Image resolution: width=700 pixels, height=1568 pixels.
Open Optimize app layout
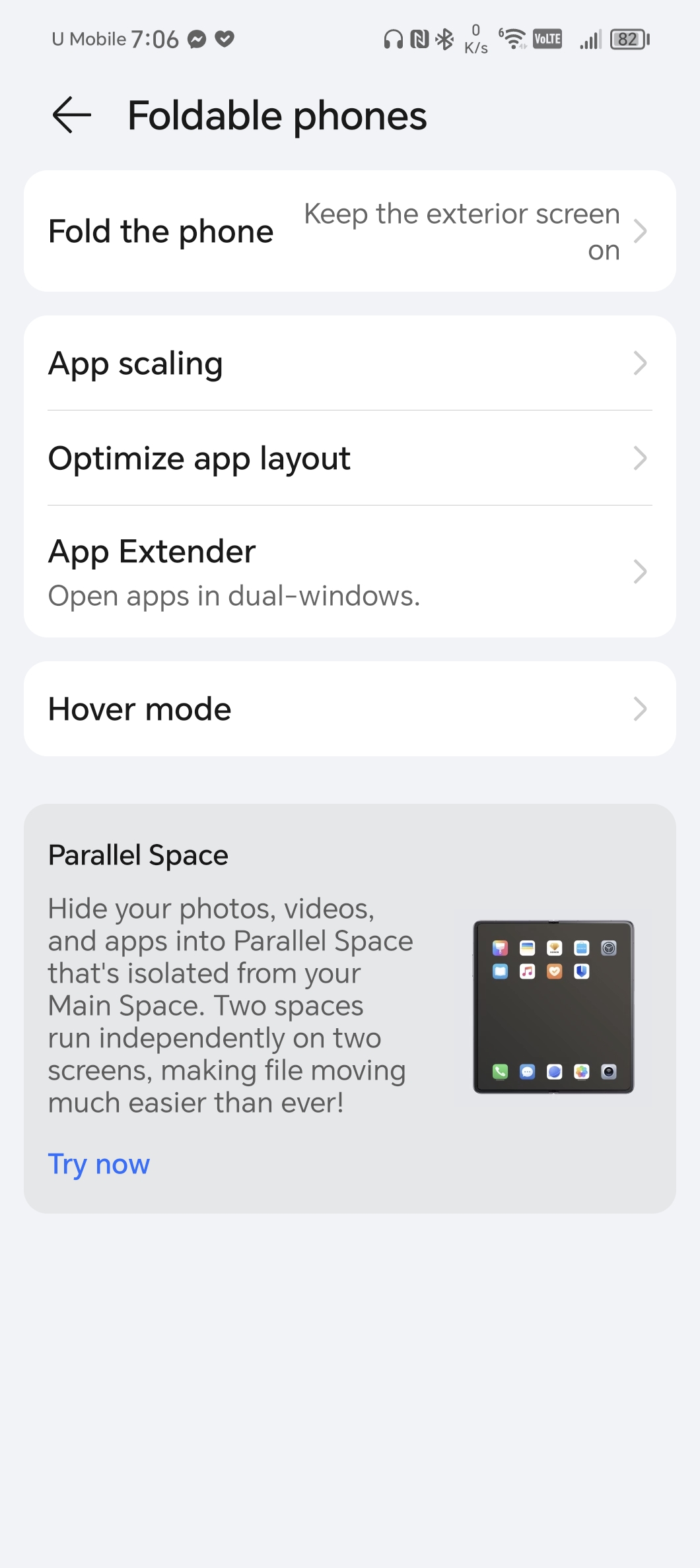click(349, 458)
